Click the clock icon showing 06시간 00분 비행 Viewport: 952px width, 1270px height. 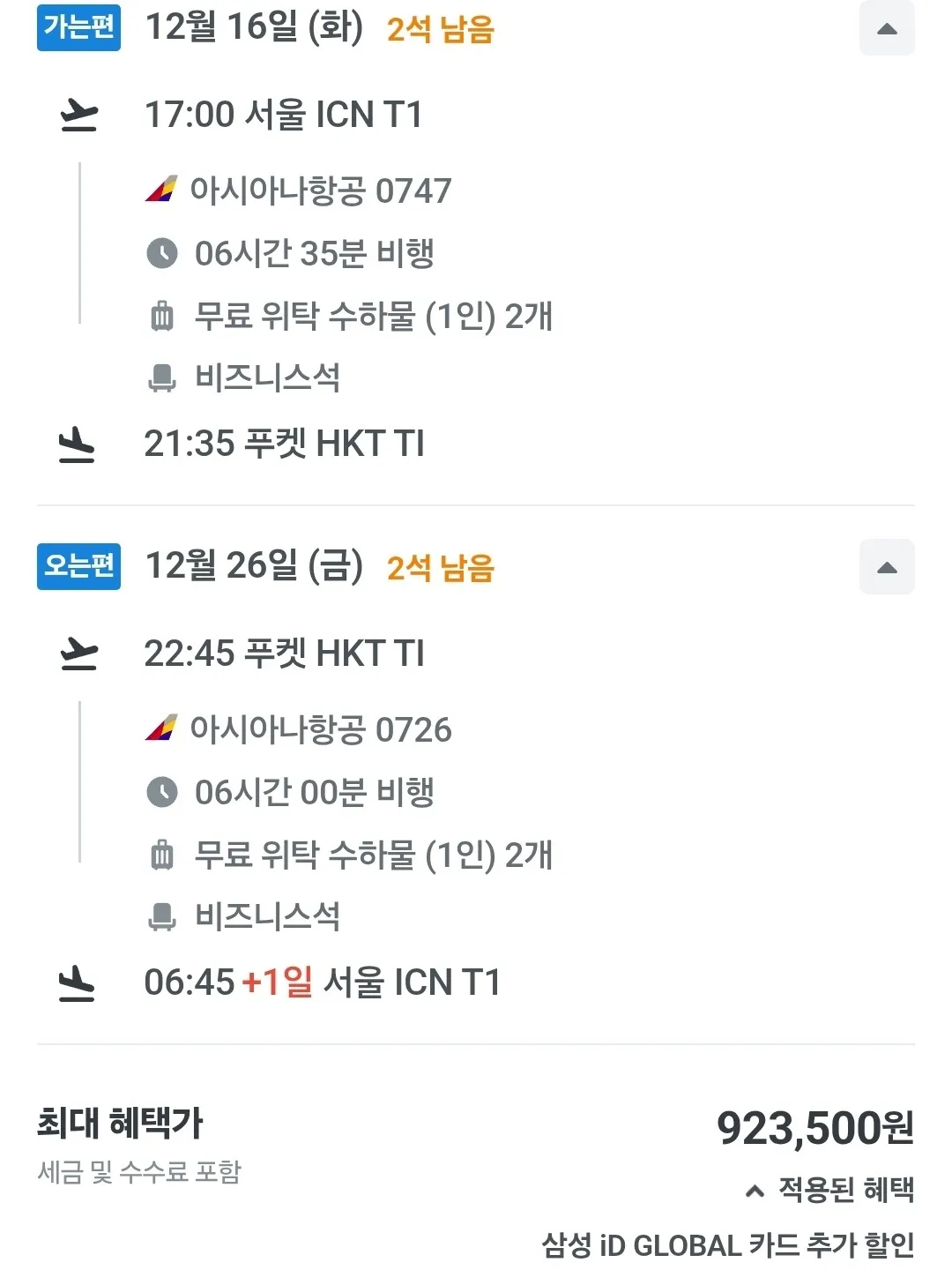[x=163, y=792]
